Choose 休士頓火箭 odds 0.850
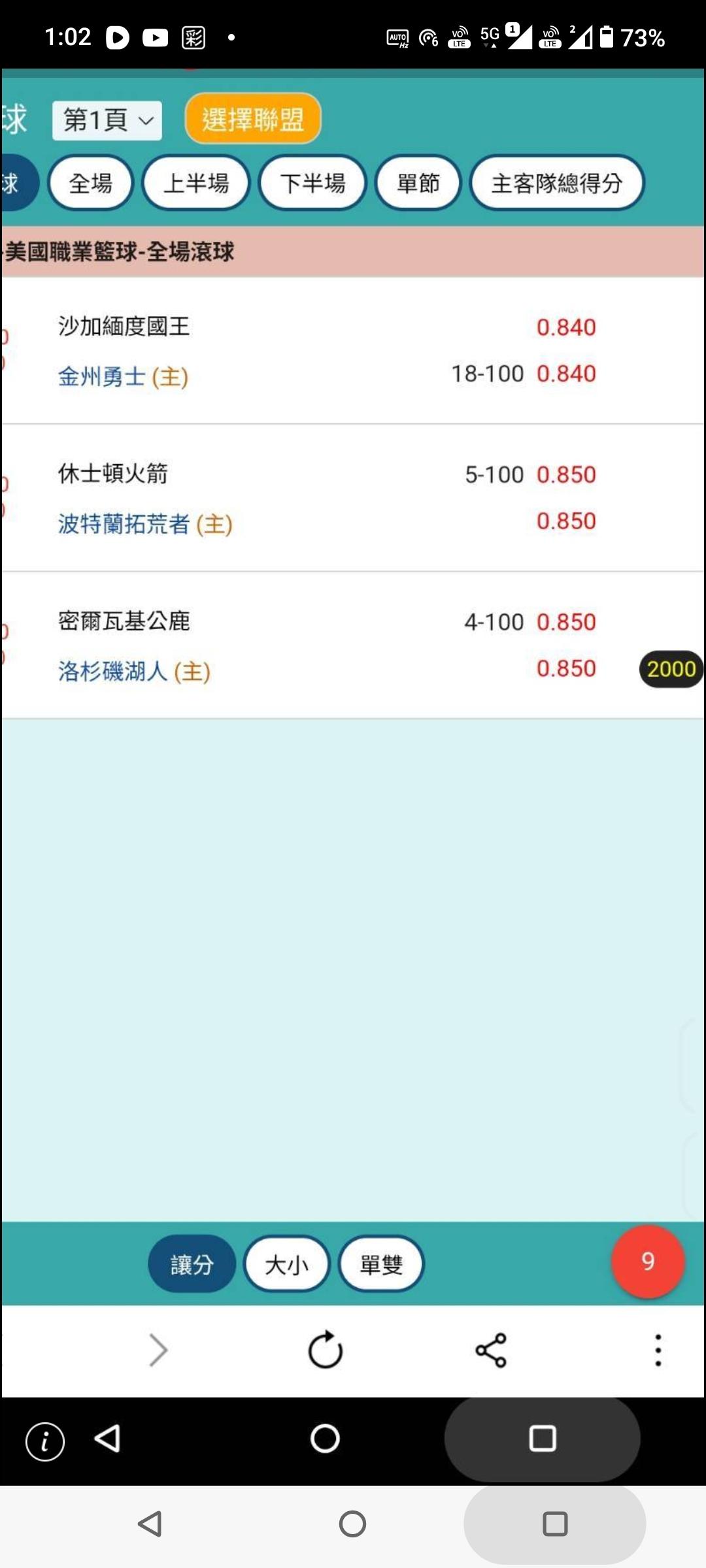This screenshot has width=706, height=1568. pyautogui.click(x=566, y=474)
